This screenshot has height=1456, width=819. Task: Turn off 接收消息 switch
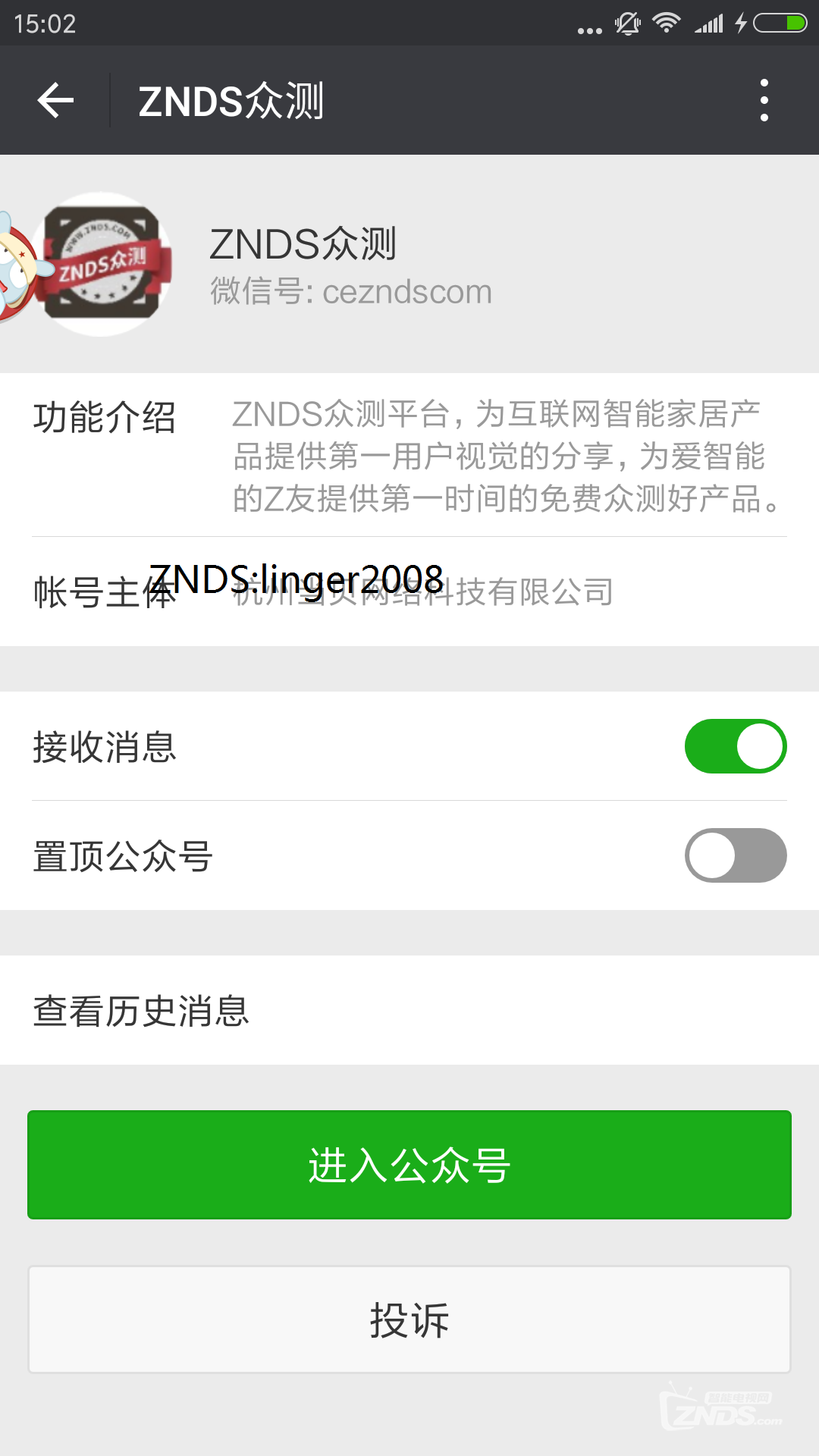click(x=736, y=746)
